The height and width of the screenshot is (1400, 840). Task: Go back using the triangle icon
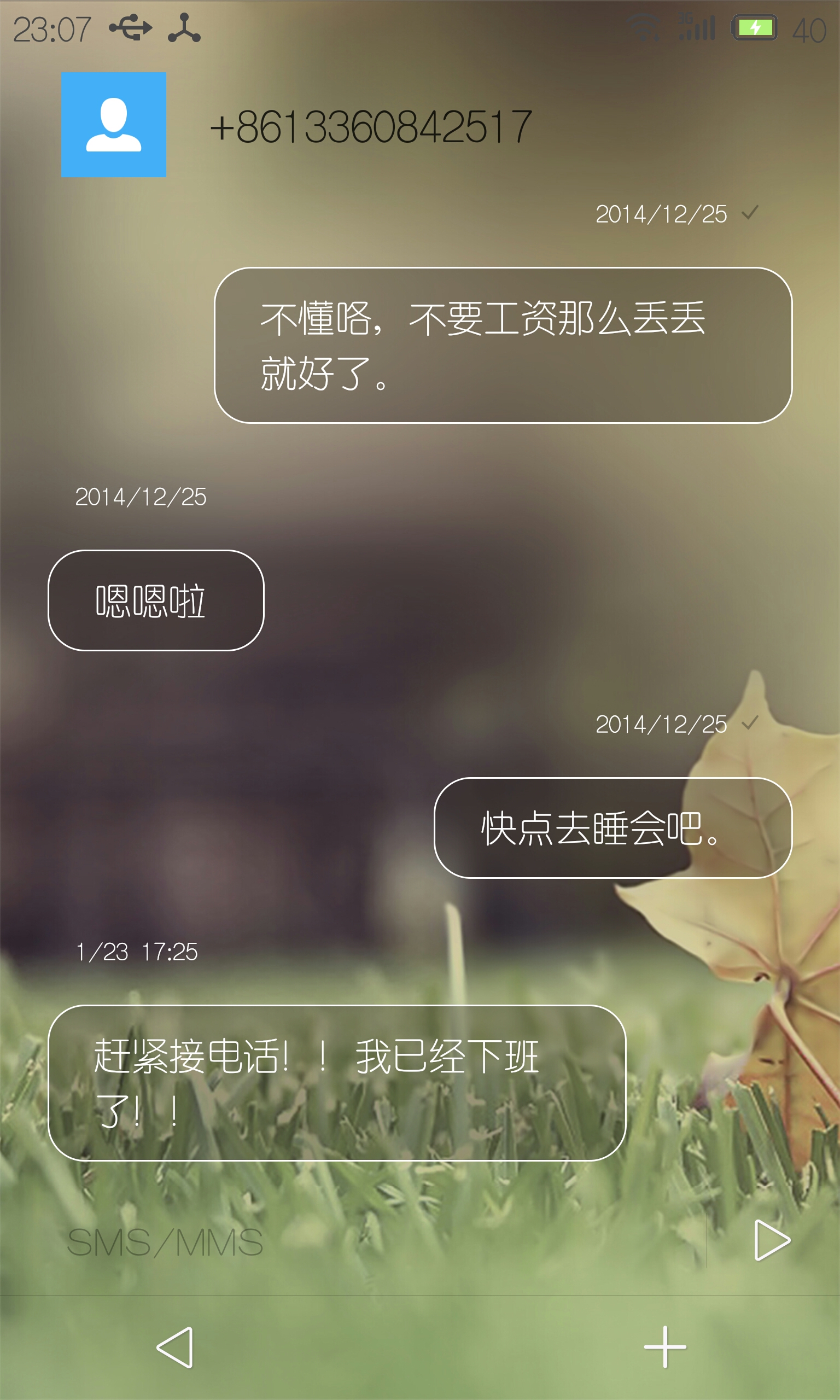[176, 1347]
